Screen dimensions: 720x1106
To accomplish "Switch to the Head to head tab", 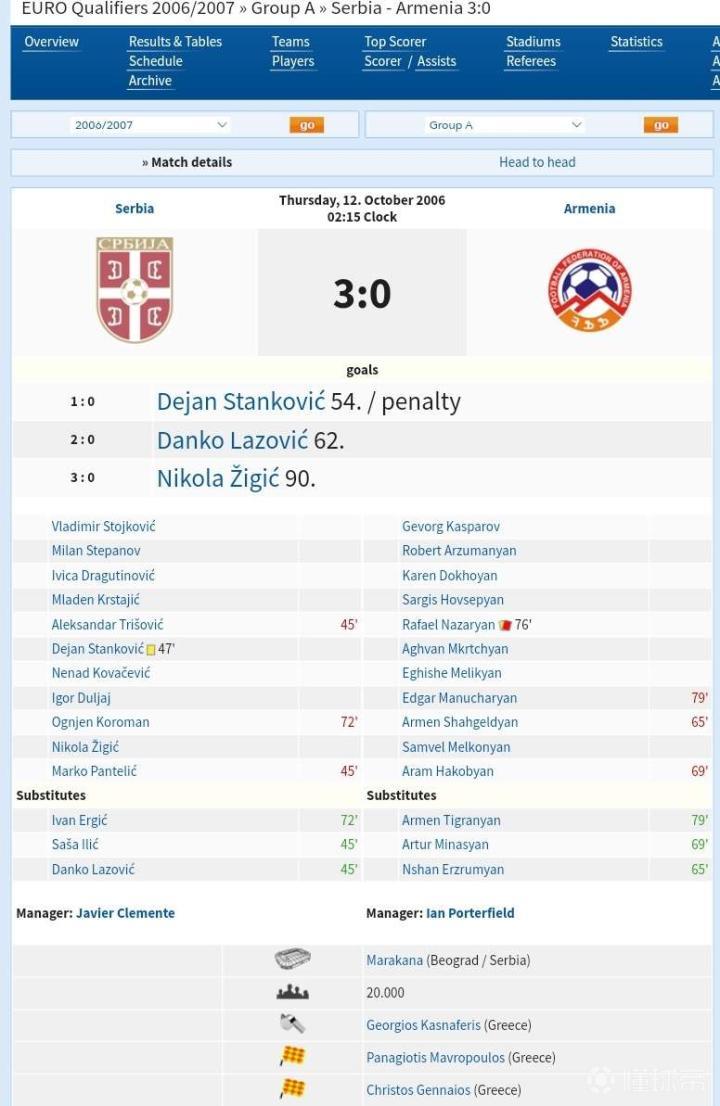I will click(537, 162).
